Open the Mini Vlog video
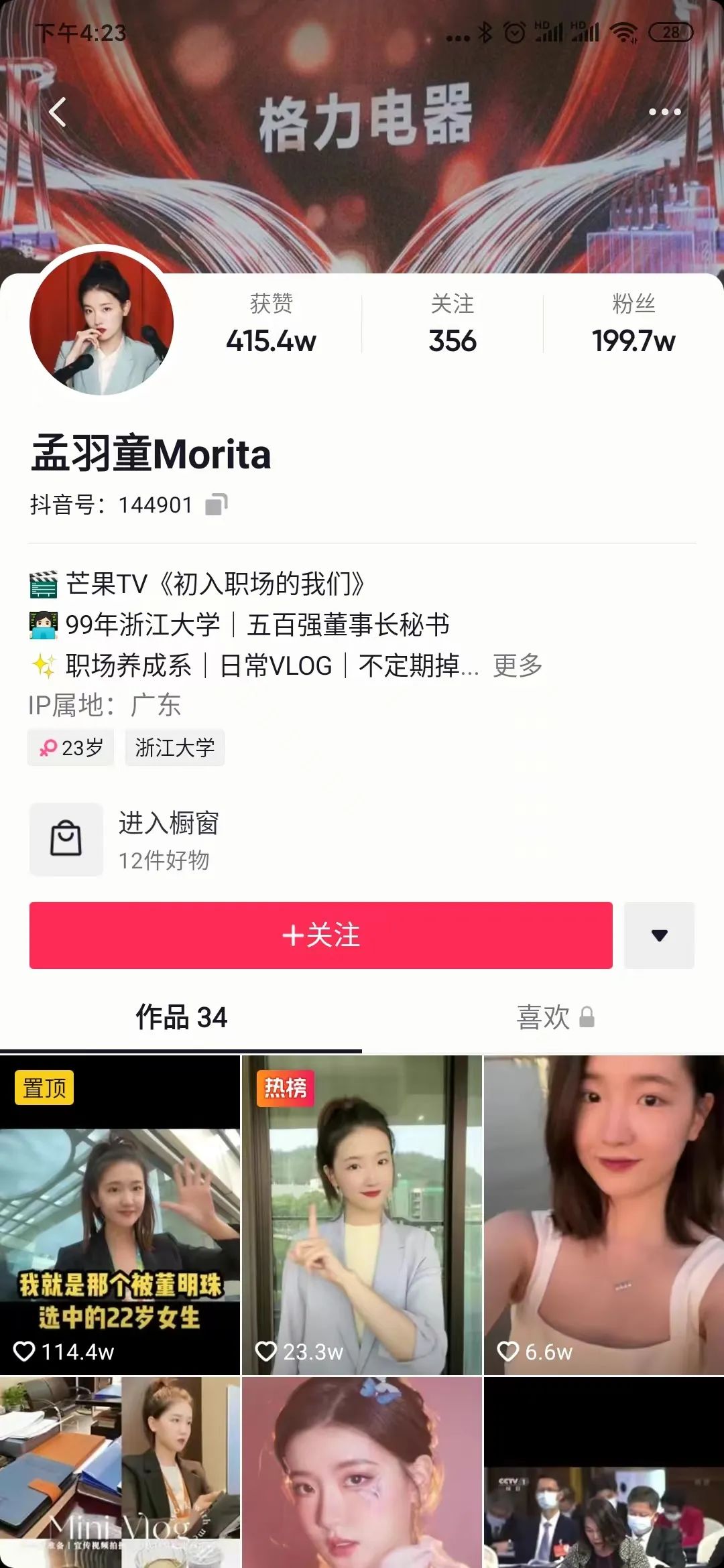 click(x=120, y=1472)
